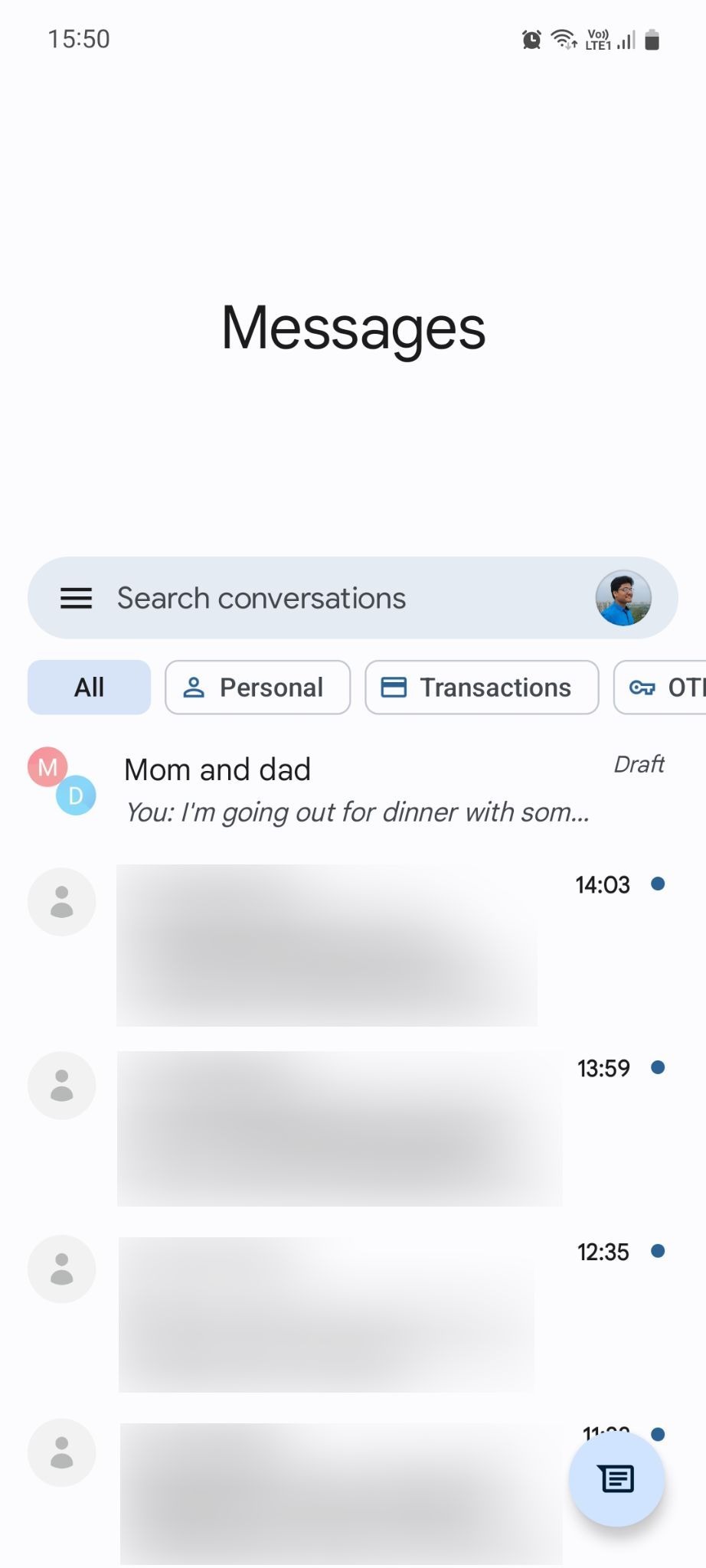Switch to the Personal filter chip

coord(257,688)
